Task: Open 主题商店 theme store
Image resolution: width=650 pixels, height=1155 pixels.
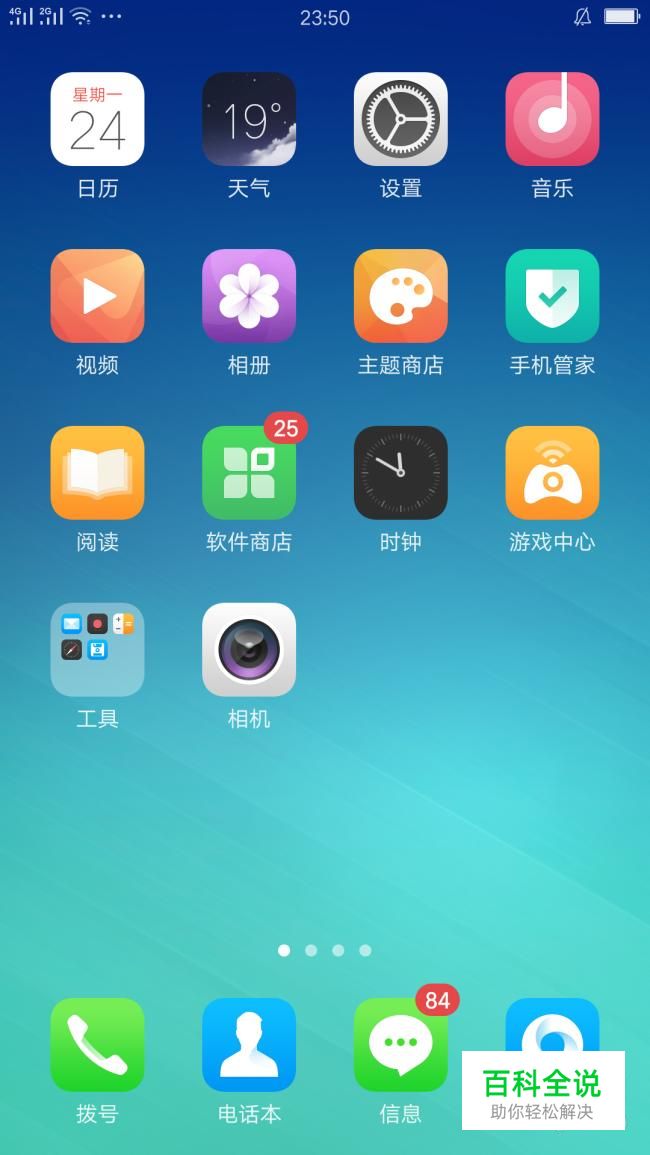Action: pos(400,296)
